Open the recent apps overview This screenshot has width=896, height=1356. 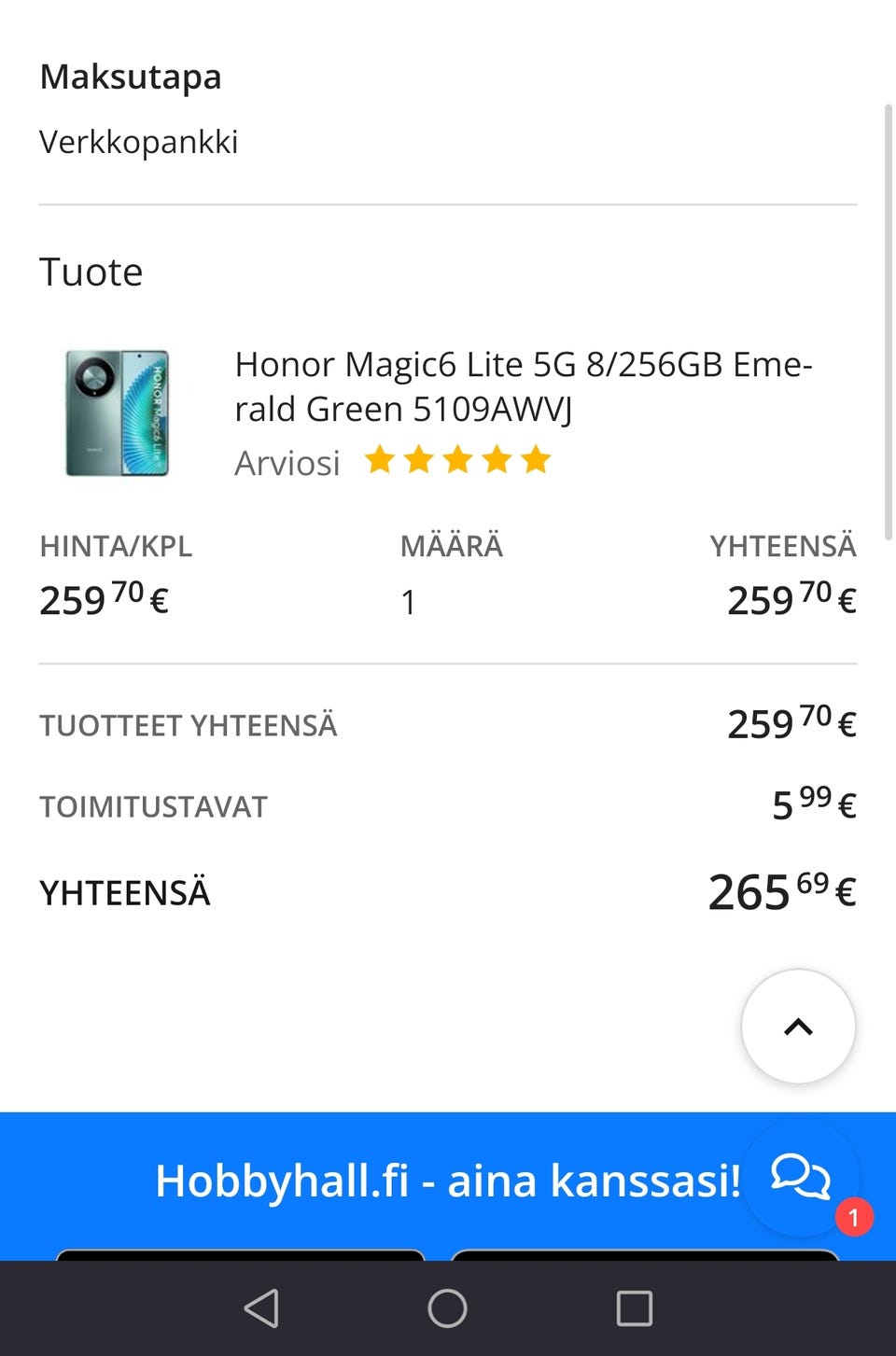(x=635, y=1307)
